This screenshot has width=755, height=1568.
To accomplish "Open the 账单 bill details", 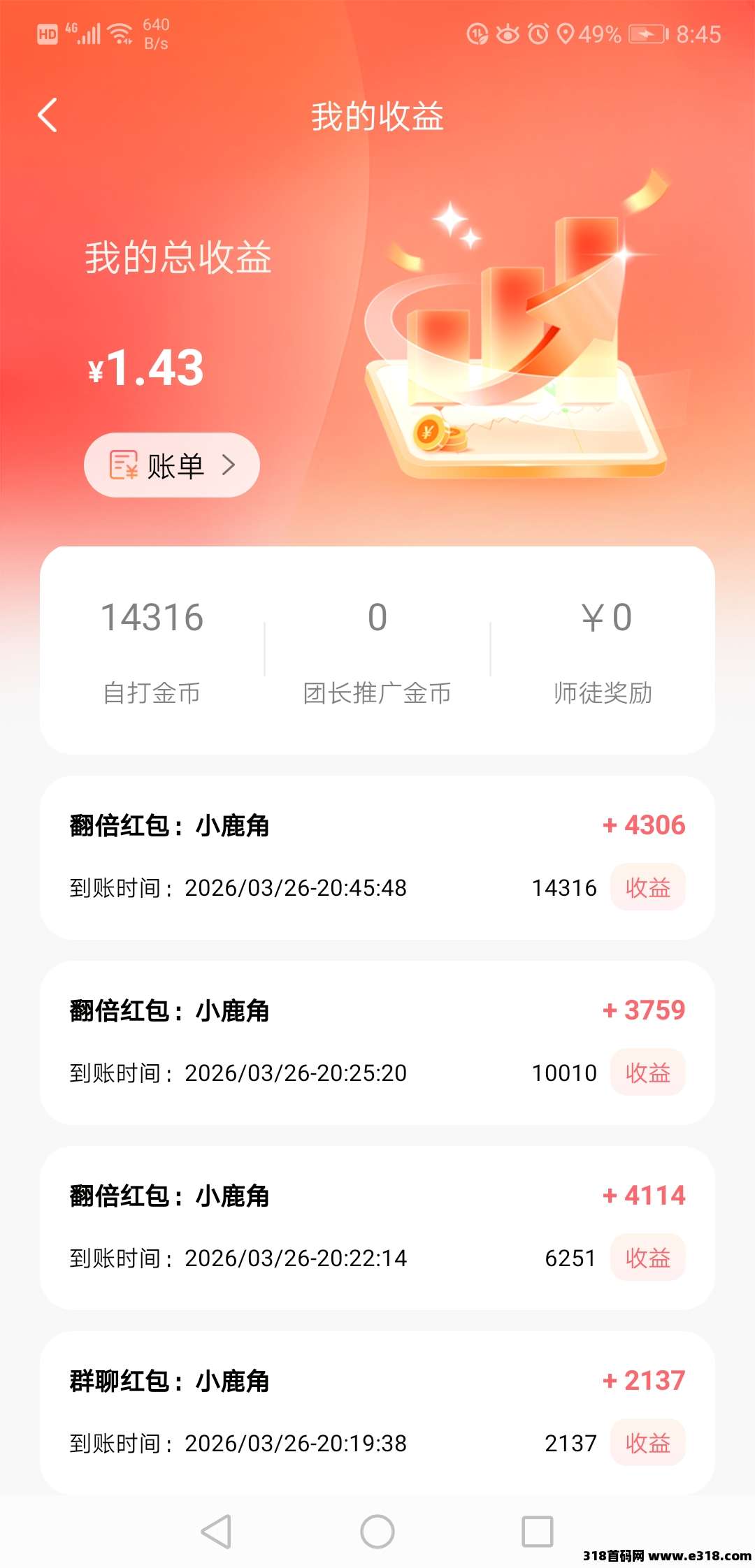I will (172, 465).
